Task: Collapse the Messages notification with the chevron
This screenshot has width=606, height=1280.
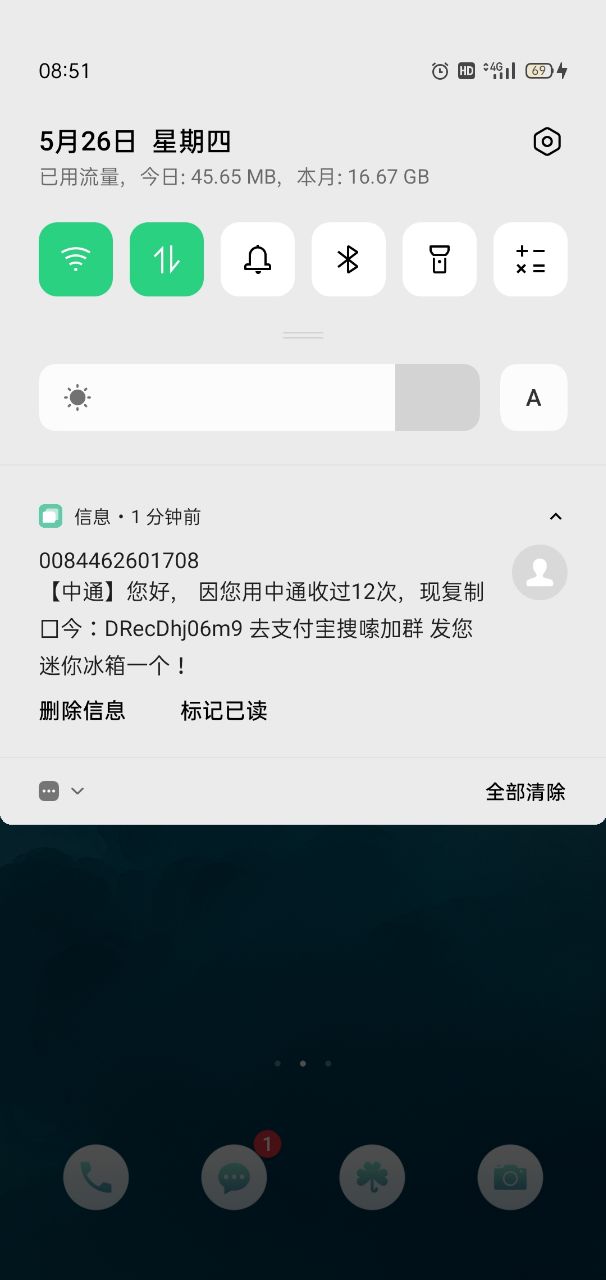Action: point(556,517)
